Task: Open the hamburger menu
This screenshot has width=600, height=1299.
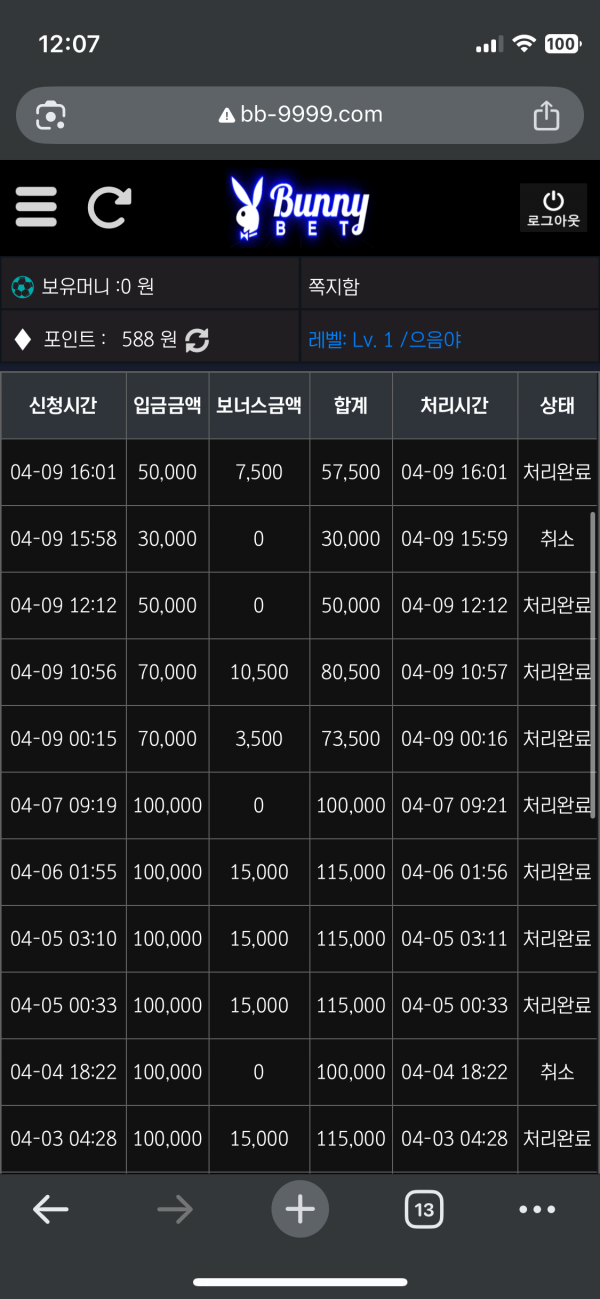Action: pos(36,207)
